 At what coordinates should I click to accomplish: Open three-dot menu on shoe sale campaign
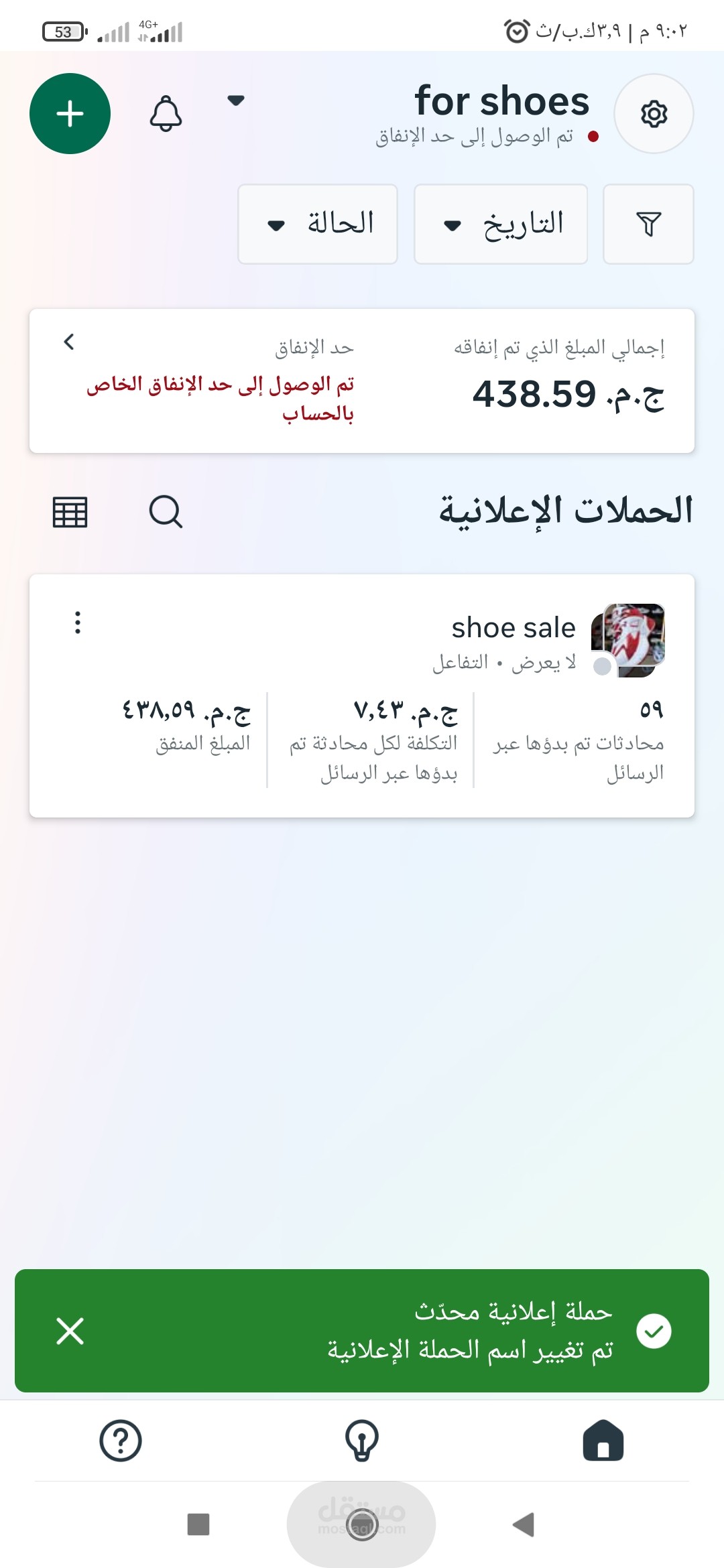click(x=78, y=623)
